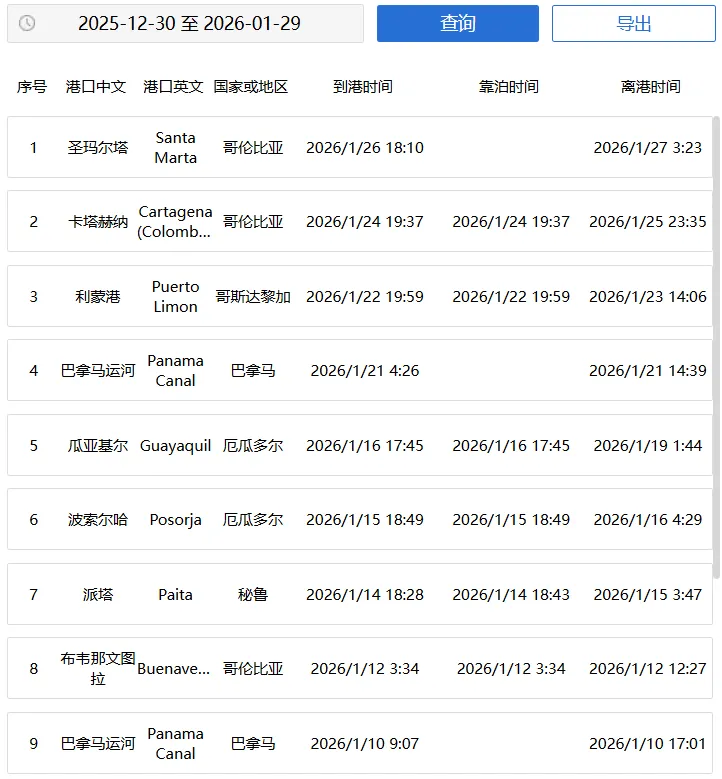722x779 pixels.
Task: Click the 查询 query button
Action: tap(457, 23)
